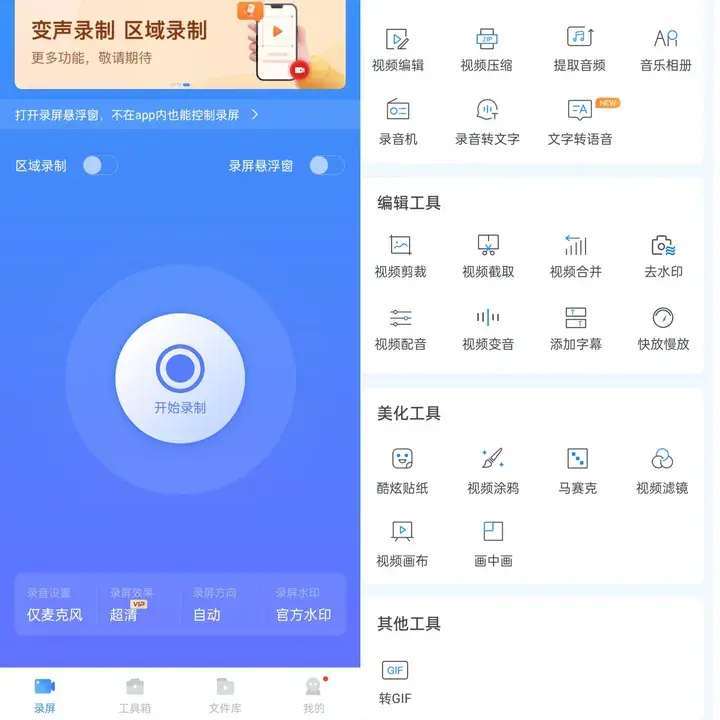Toggle the 区域录制 switch
Viewport: 720px width, 720px height.
pos(100,165)
